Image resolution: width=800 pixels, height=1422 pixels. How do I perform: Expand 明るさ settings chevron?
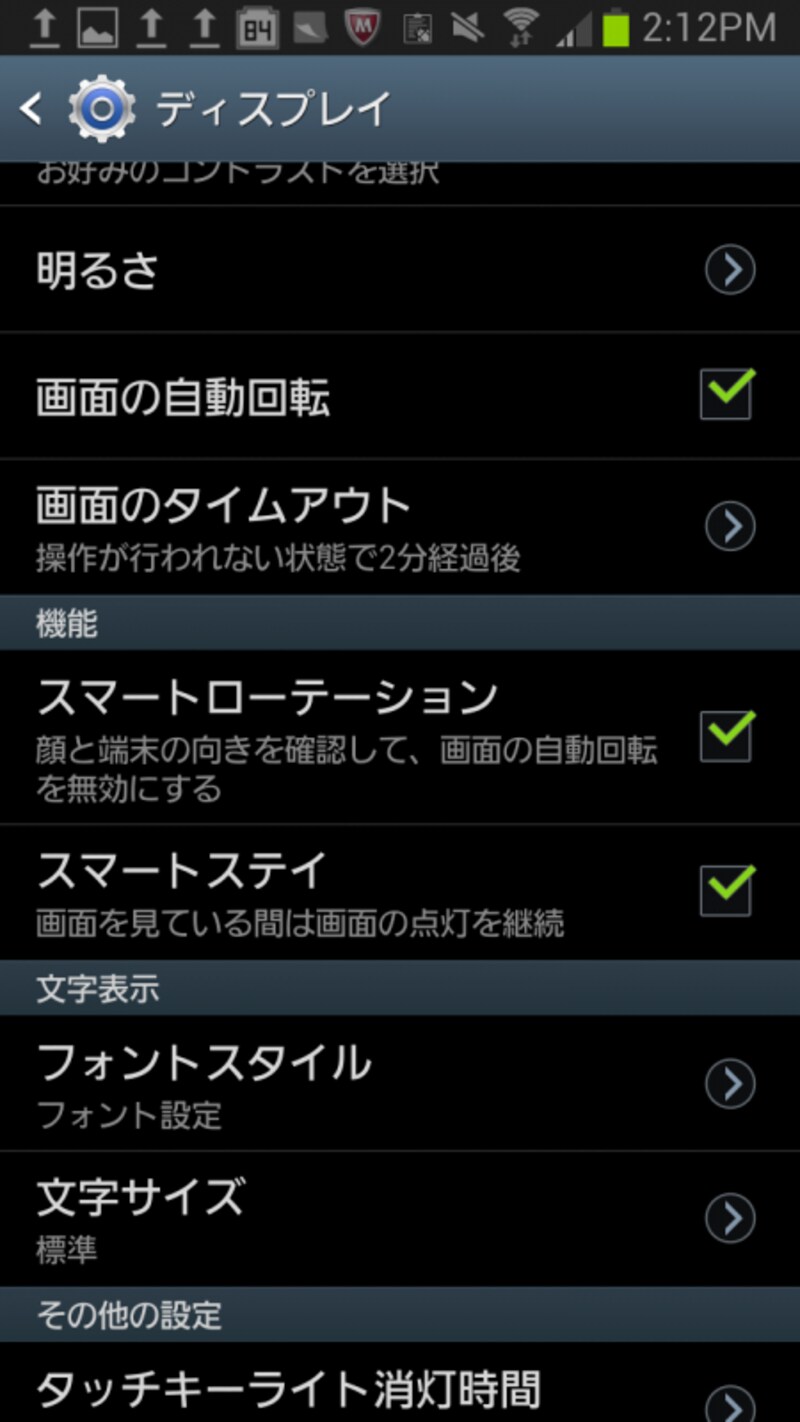click(x=730, y=269)
